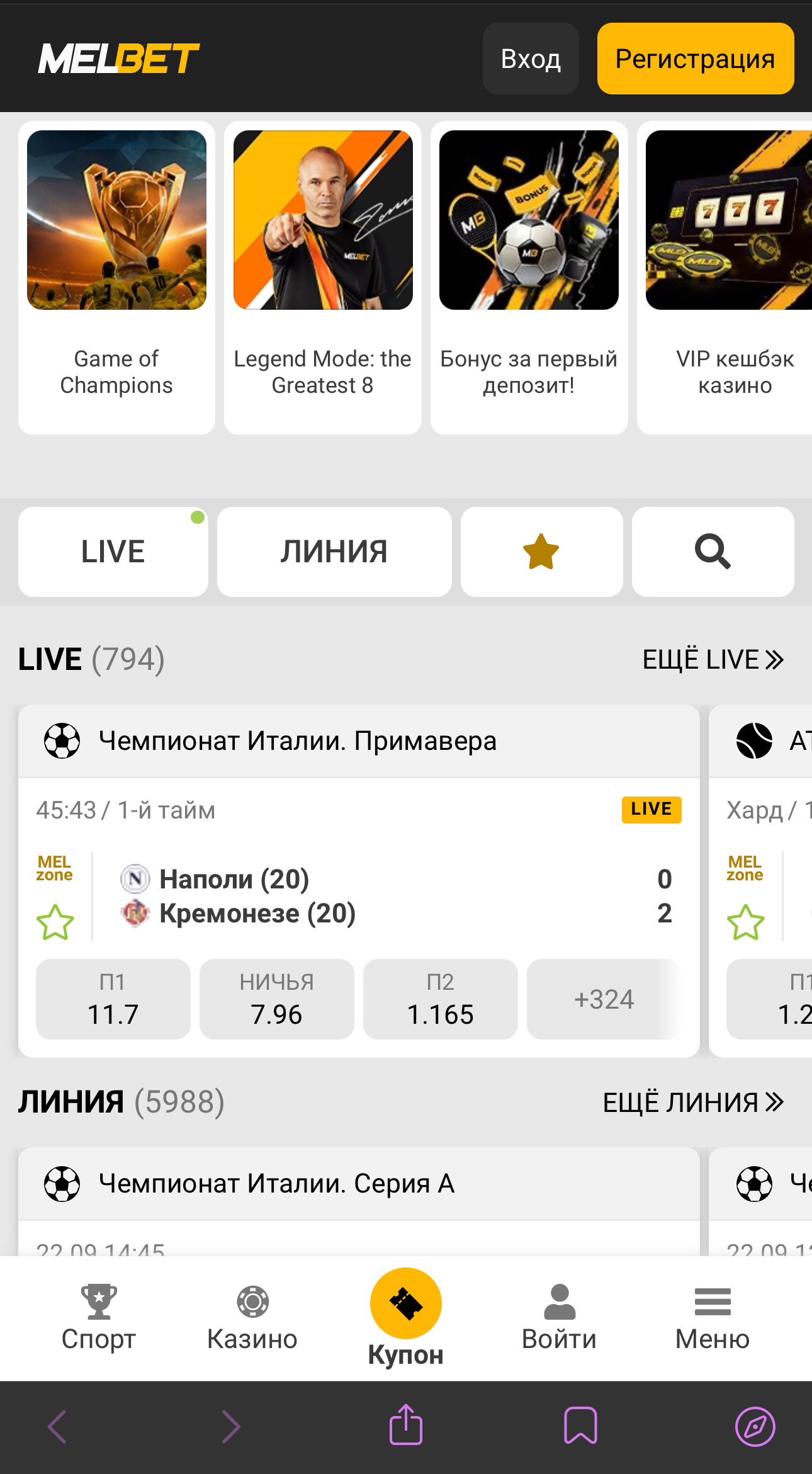Tap the football icon next to Серия А
This screenshot has width=812, height=1474.
62,1182
